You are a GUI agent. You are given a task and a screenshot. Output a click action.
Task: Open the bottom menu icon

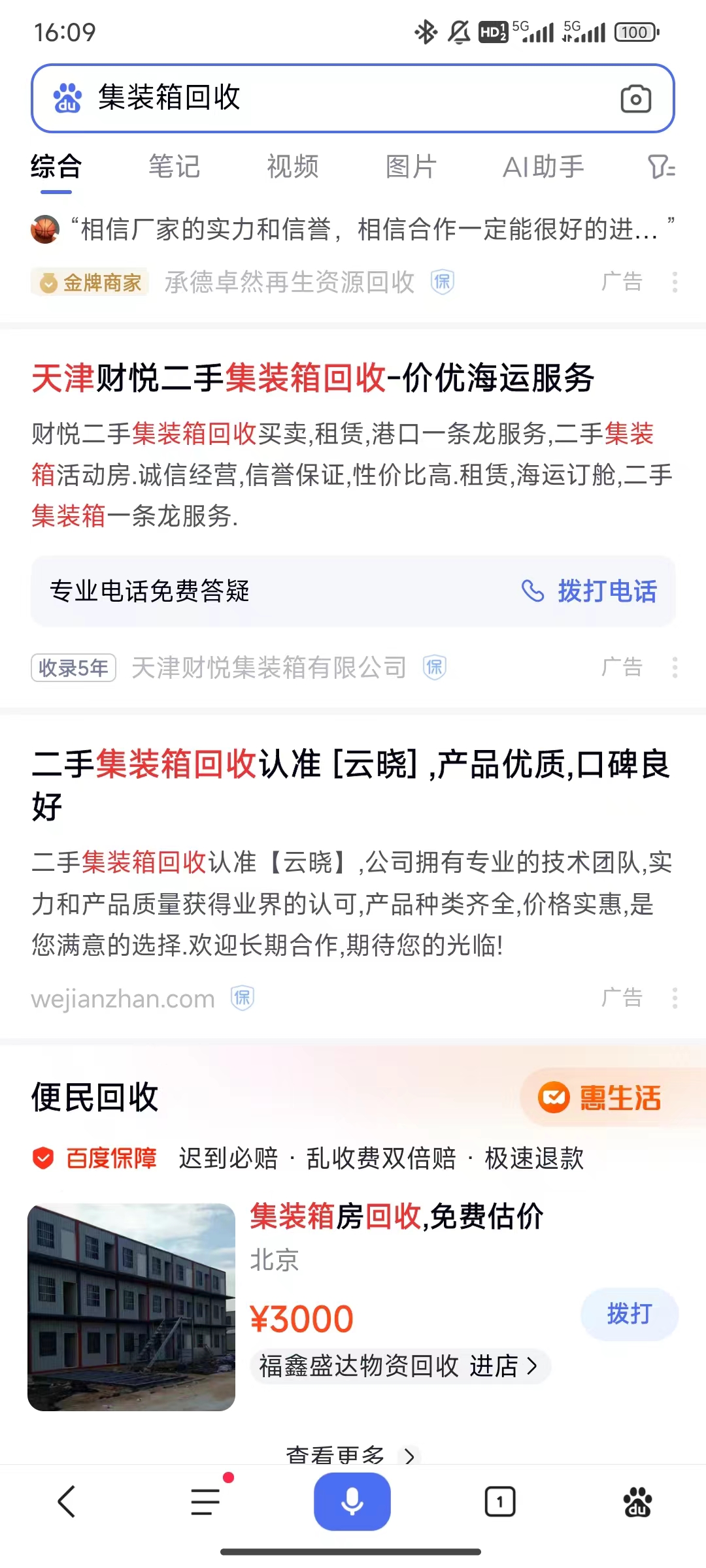(x=207, y=1501)
